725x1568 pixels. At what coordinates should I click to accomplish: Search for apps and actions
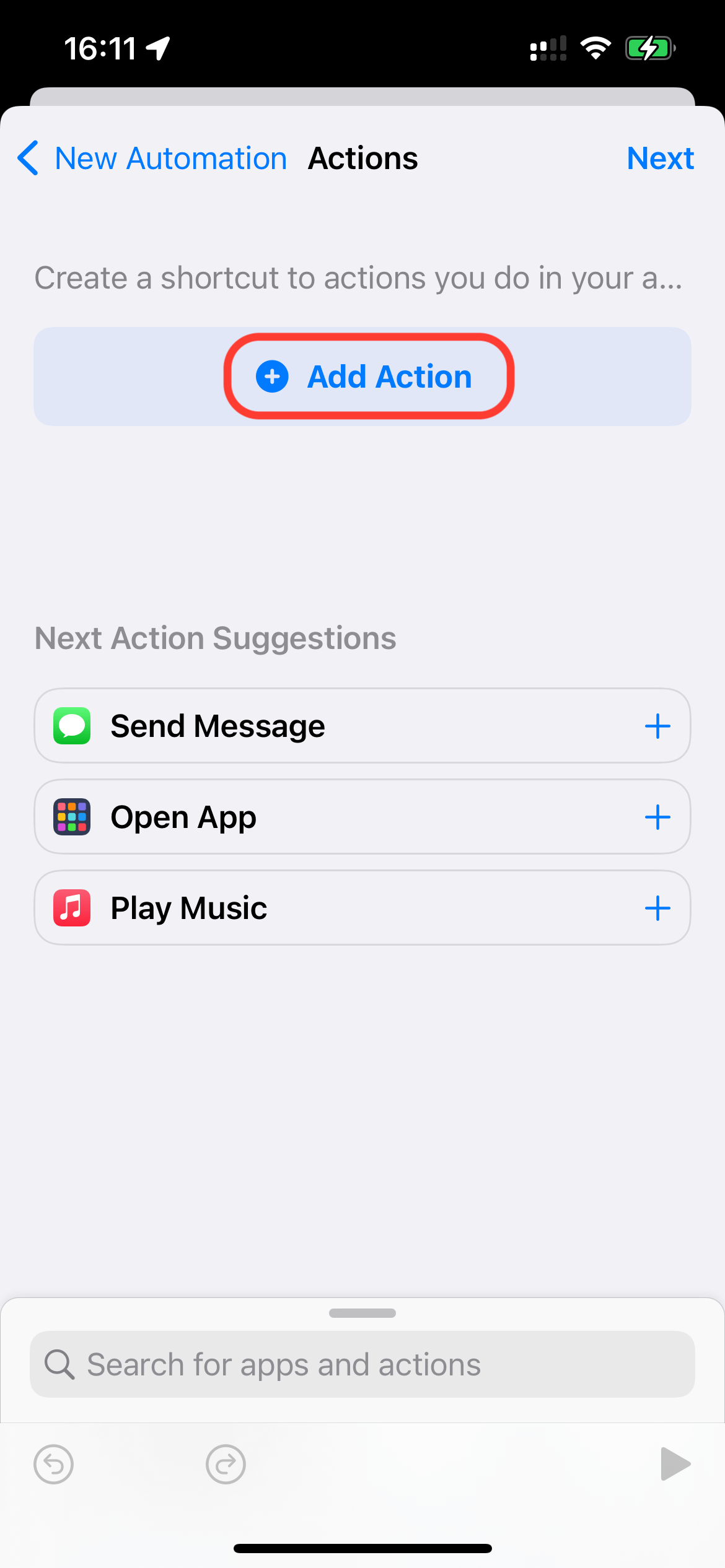click(x=362, y=1364)
